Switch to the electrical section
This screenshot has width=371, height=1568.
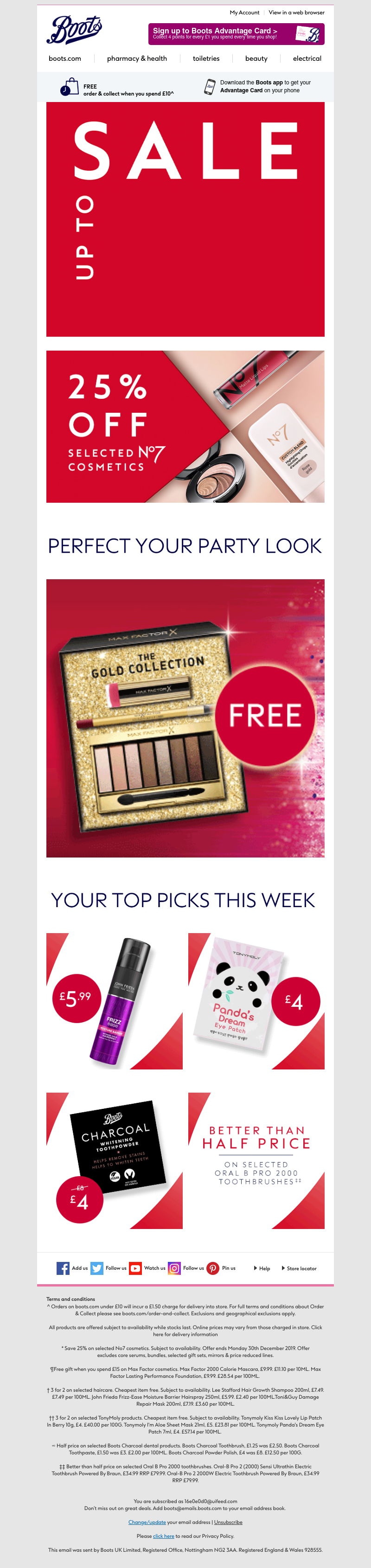tap(307, 58)
